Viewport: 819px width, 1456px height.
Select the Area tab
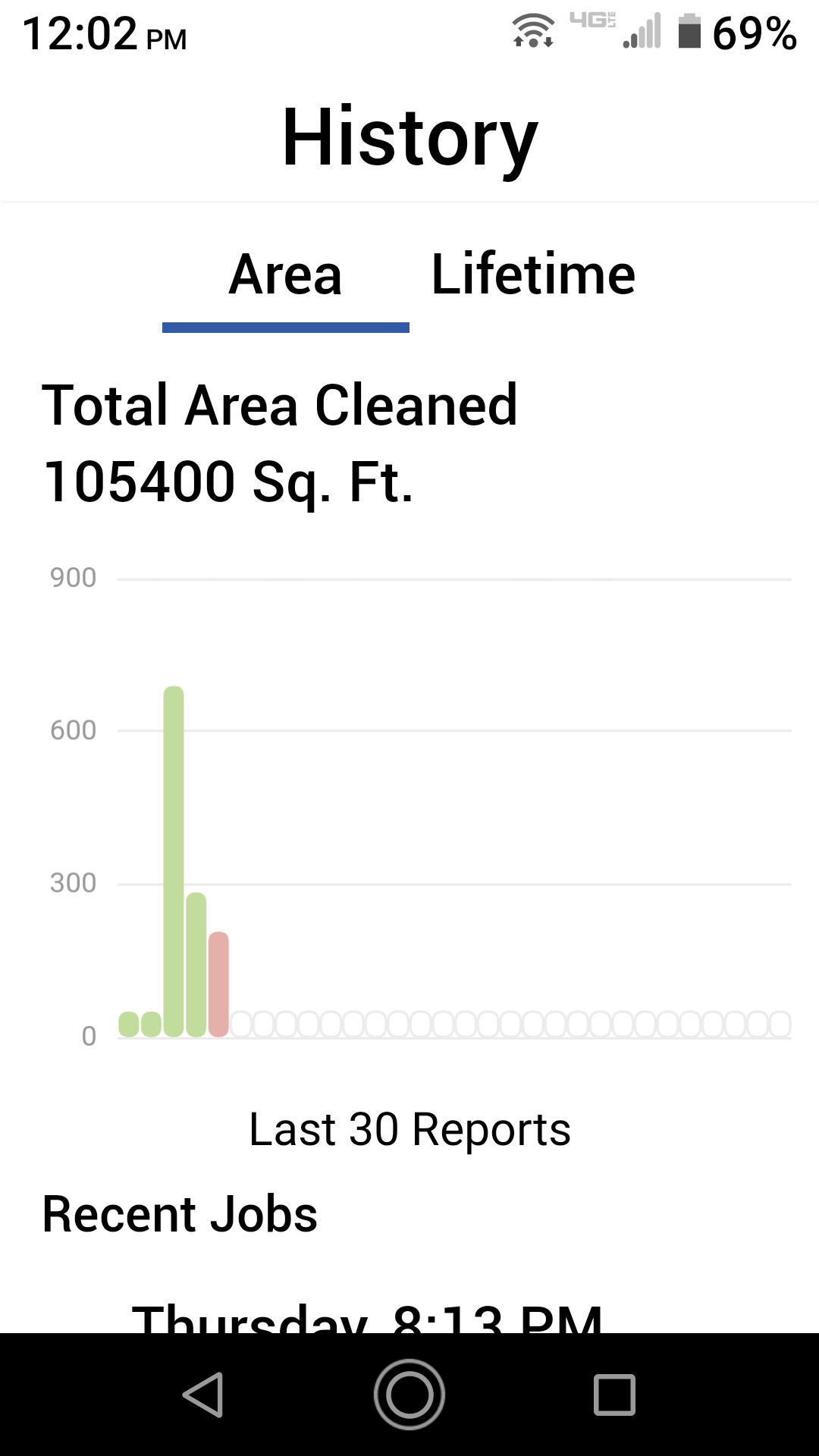[285, 275]
